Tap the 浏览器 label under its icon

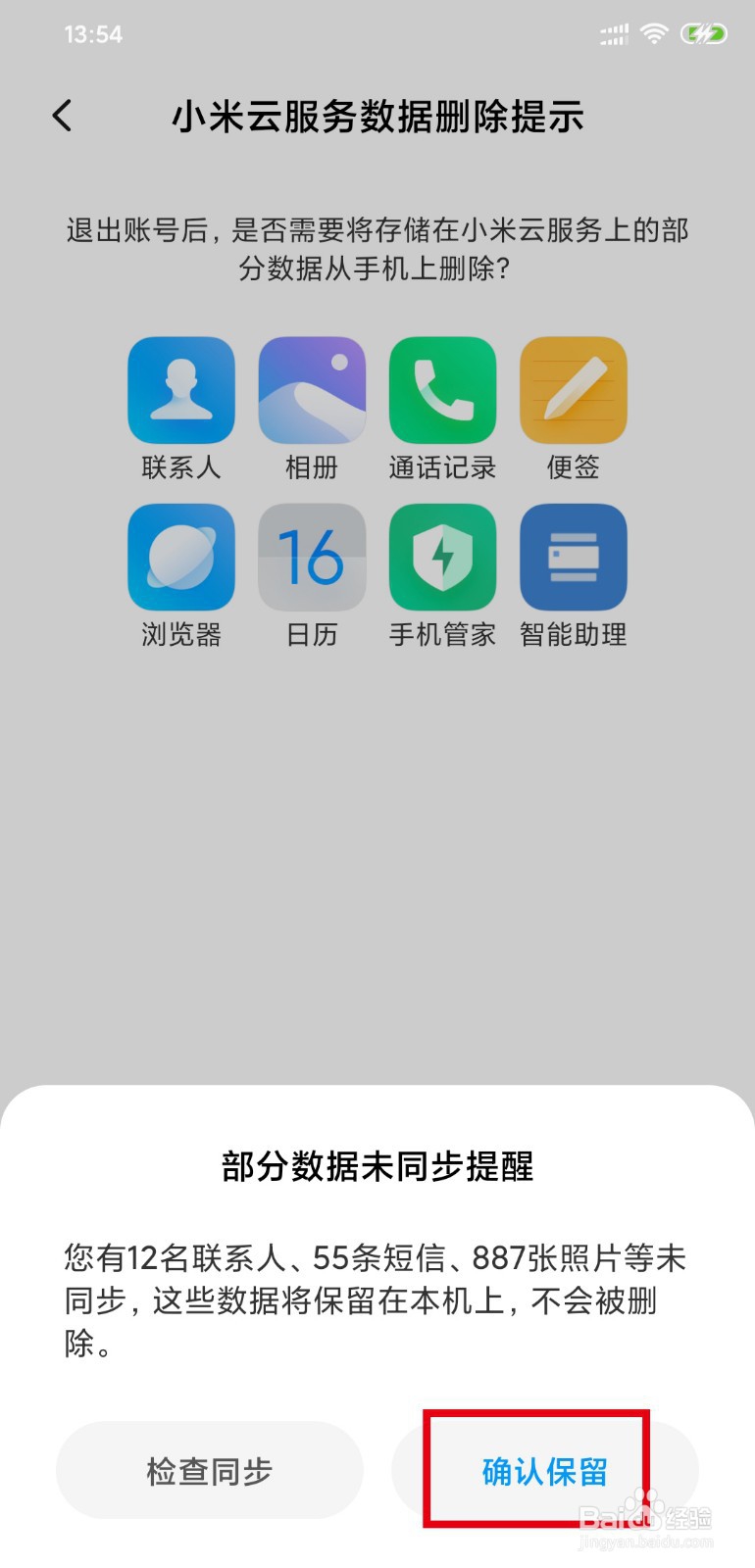coord(180,635)
